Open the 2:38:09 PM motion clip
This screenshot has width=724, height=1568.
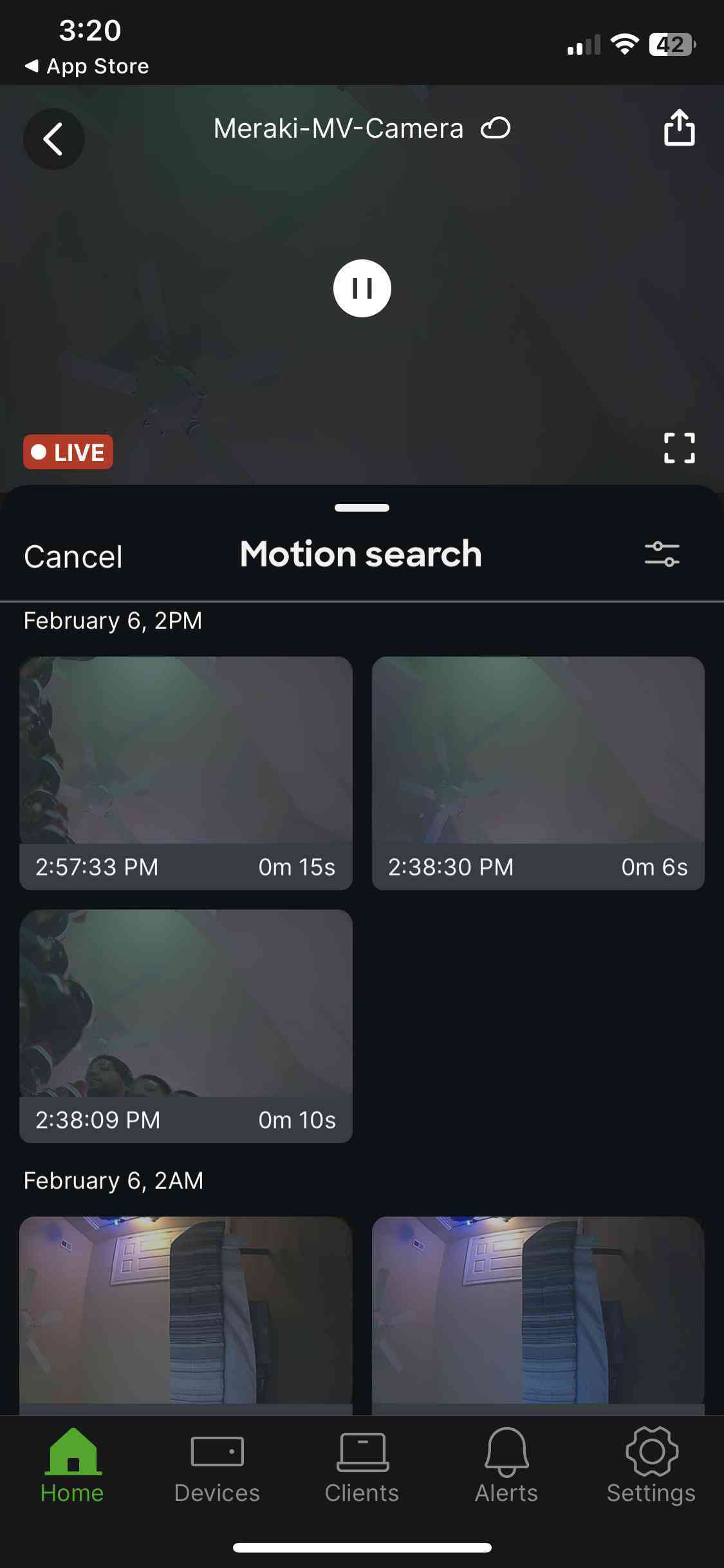click(x=186, y=1025)
